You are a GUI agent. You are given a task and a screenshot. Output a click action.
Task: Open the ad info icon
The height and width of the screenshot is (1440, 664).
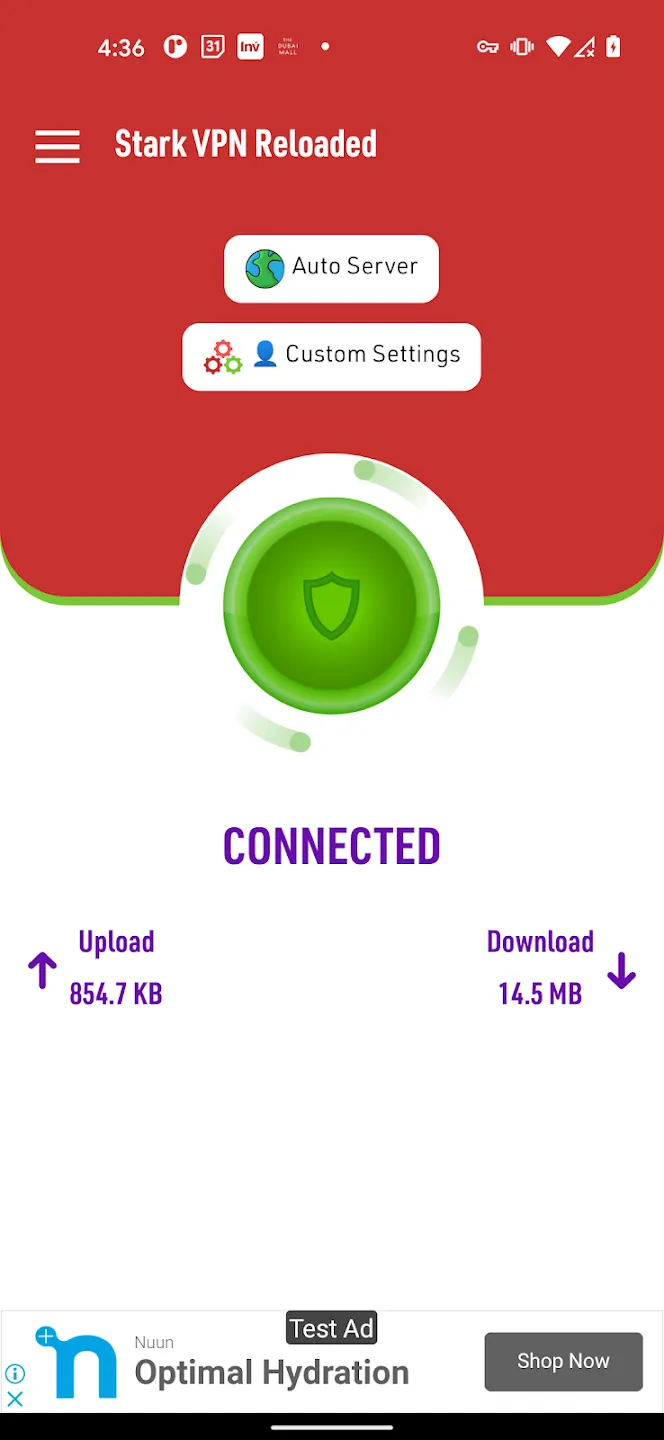pyautogui.click(x=15, y=1373)
